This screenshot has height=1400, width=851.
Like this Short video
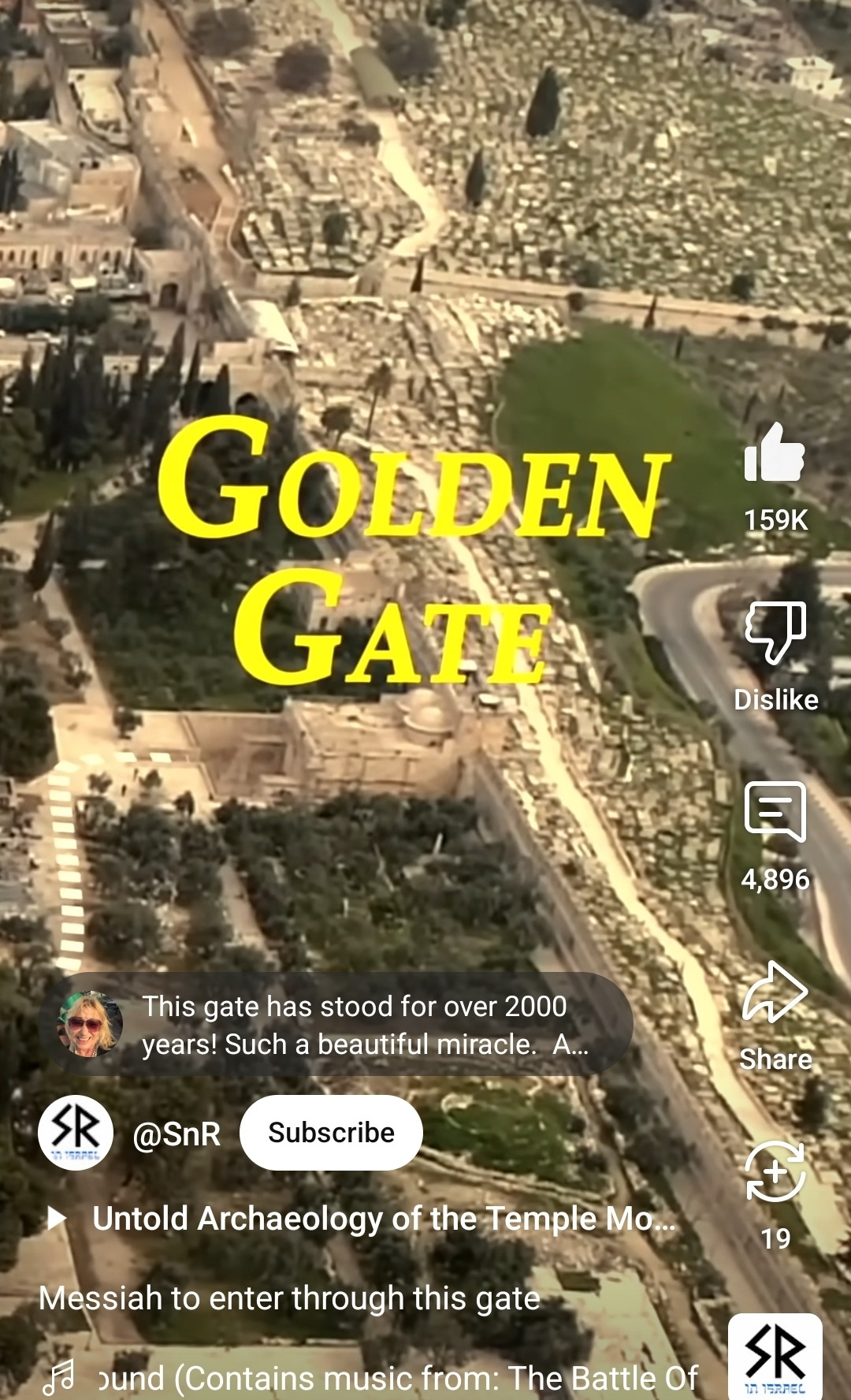[775, 454]
